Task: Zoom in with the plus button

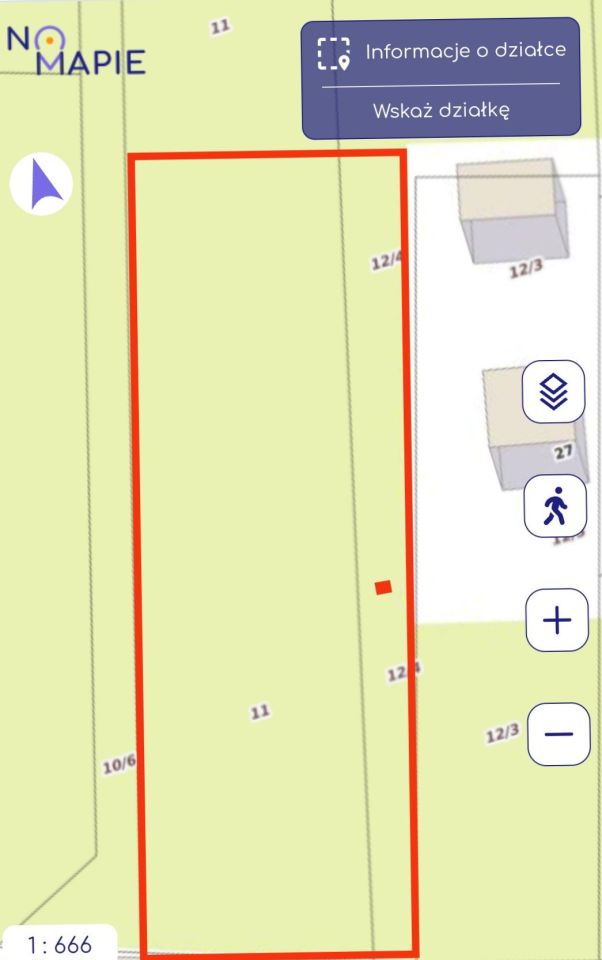Action: point(556,620)
